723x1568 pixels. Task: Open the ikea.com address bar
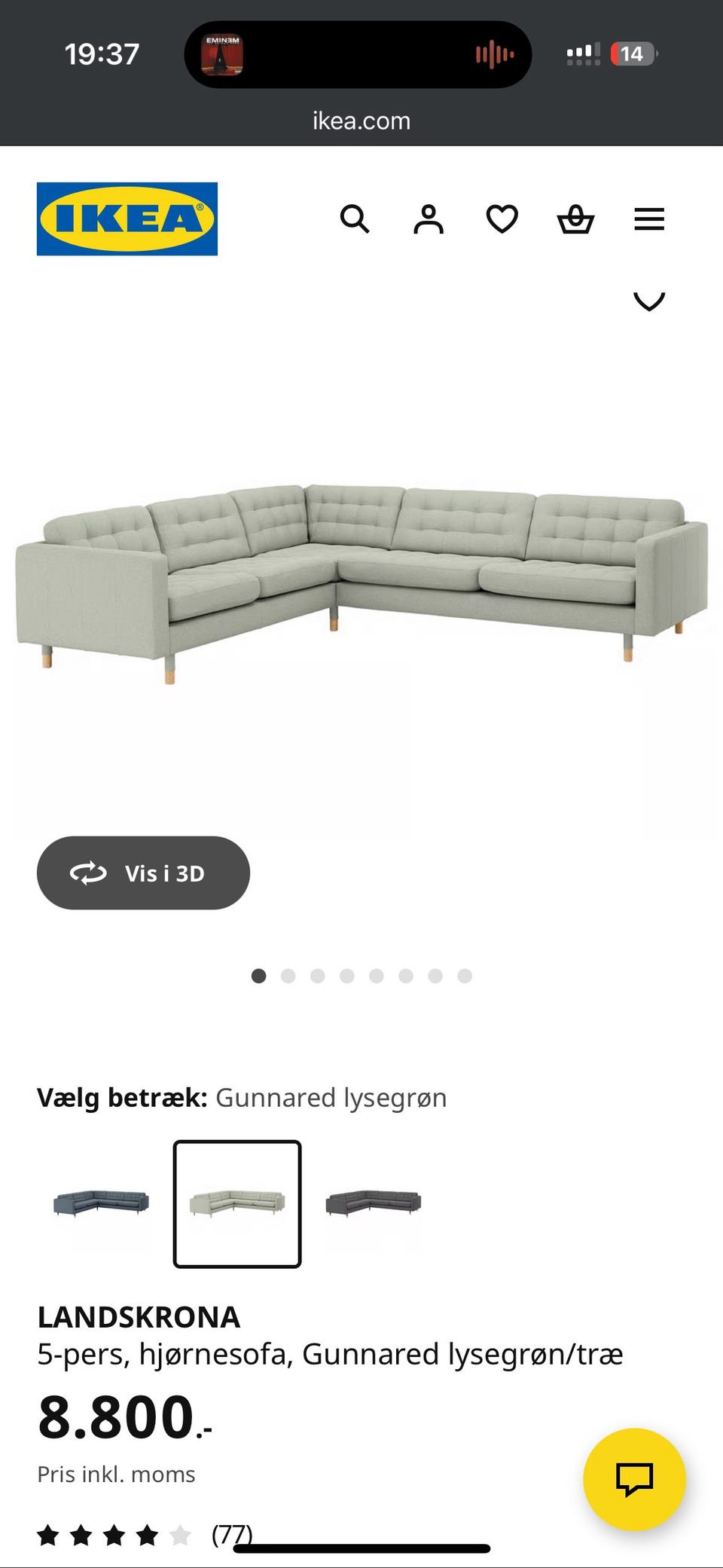(x=361, y=121)
